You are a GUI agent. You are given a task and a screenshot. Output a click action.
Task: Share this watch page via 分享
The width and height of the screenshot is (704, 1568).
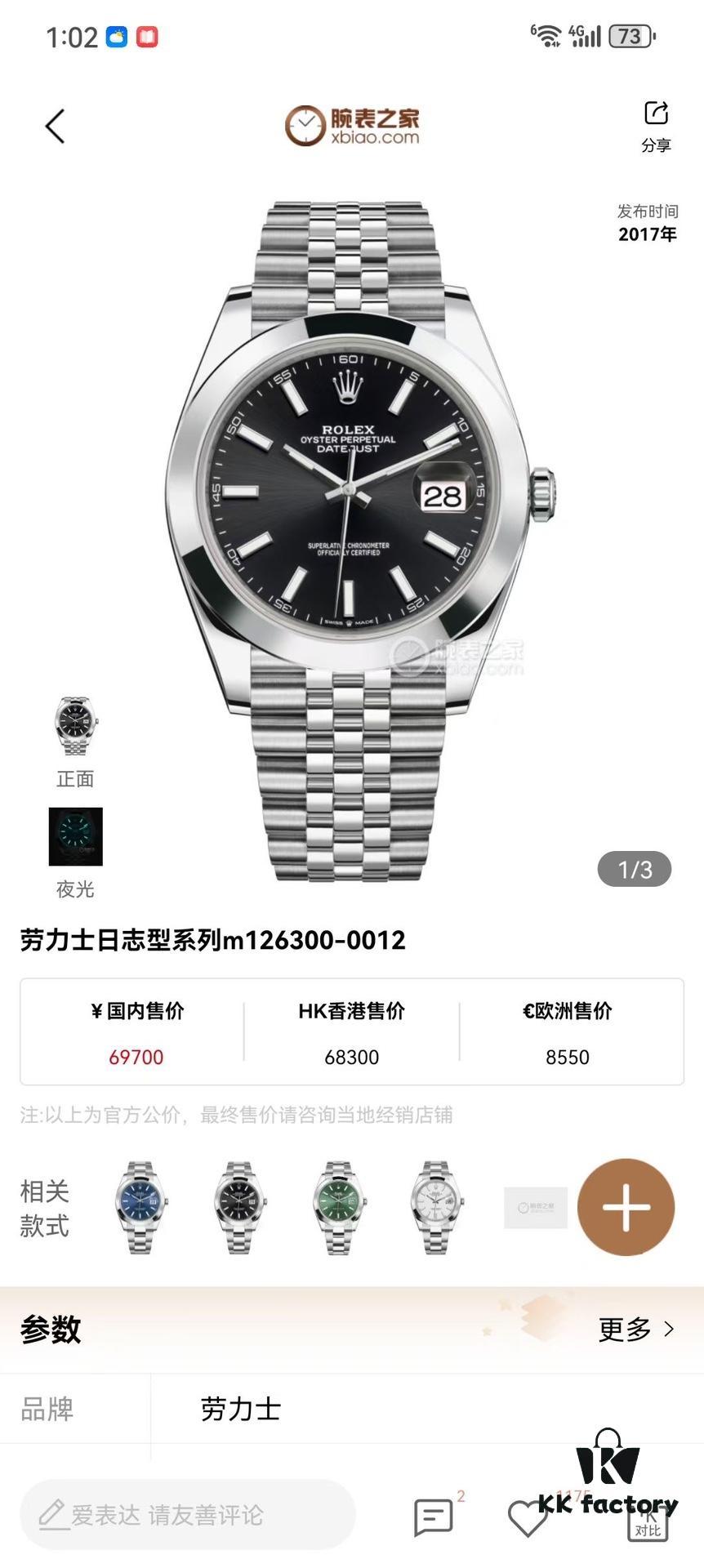(x=656, y=126)
